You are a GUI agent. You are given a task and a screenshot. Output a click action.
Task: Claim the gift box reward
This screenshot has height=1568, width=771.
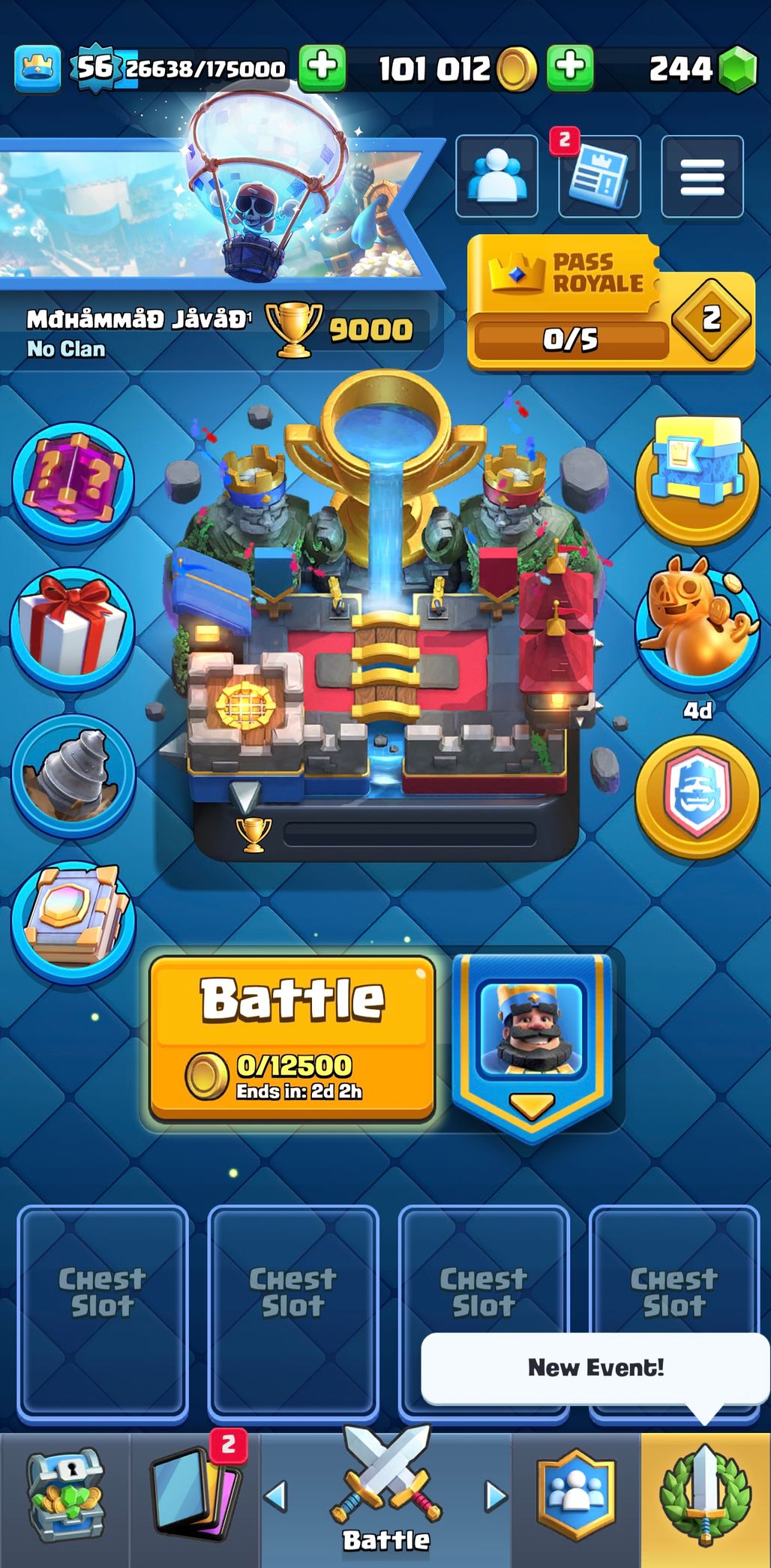pos(73,626)
